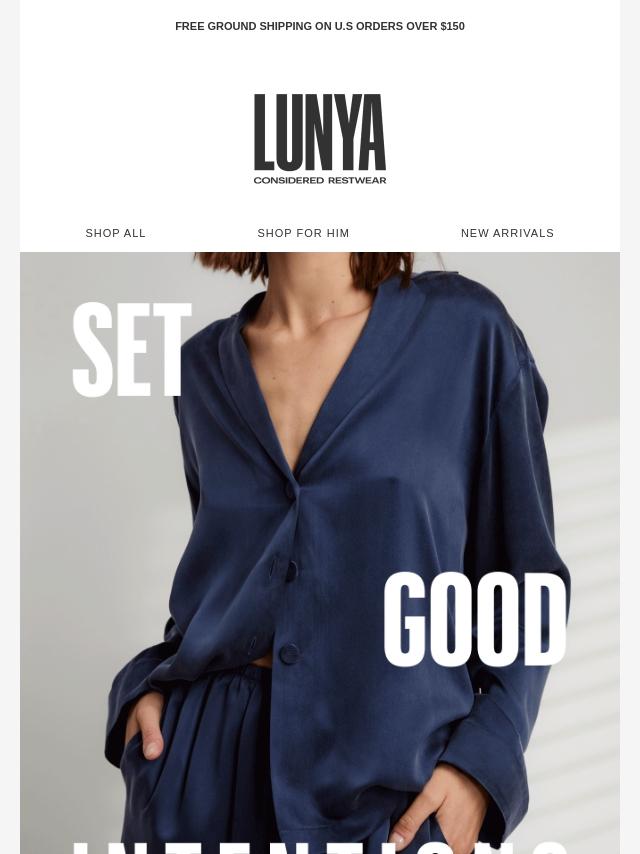
Task: Go to Shop For Him
Action: pos(303,233)
